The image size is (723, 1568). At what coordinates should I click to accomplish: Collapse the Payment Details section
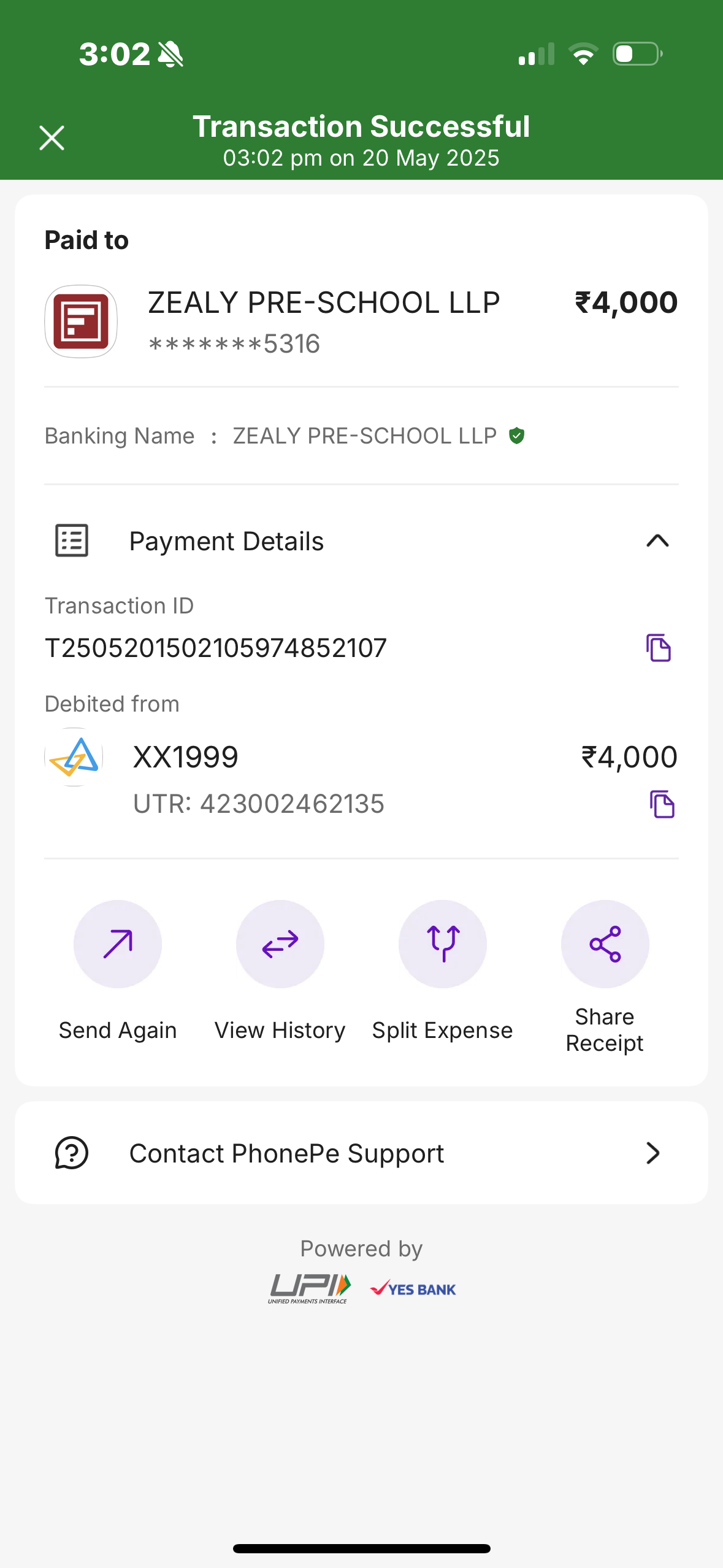click(x=657, y=541)
